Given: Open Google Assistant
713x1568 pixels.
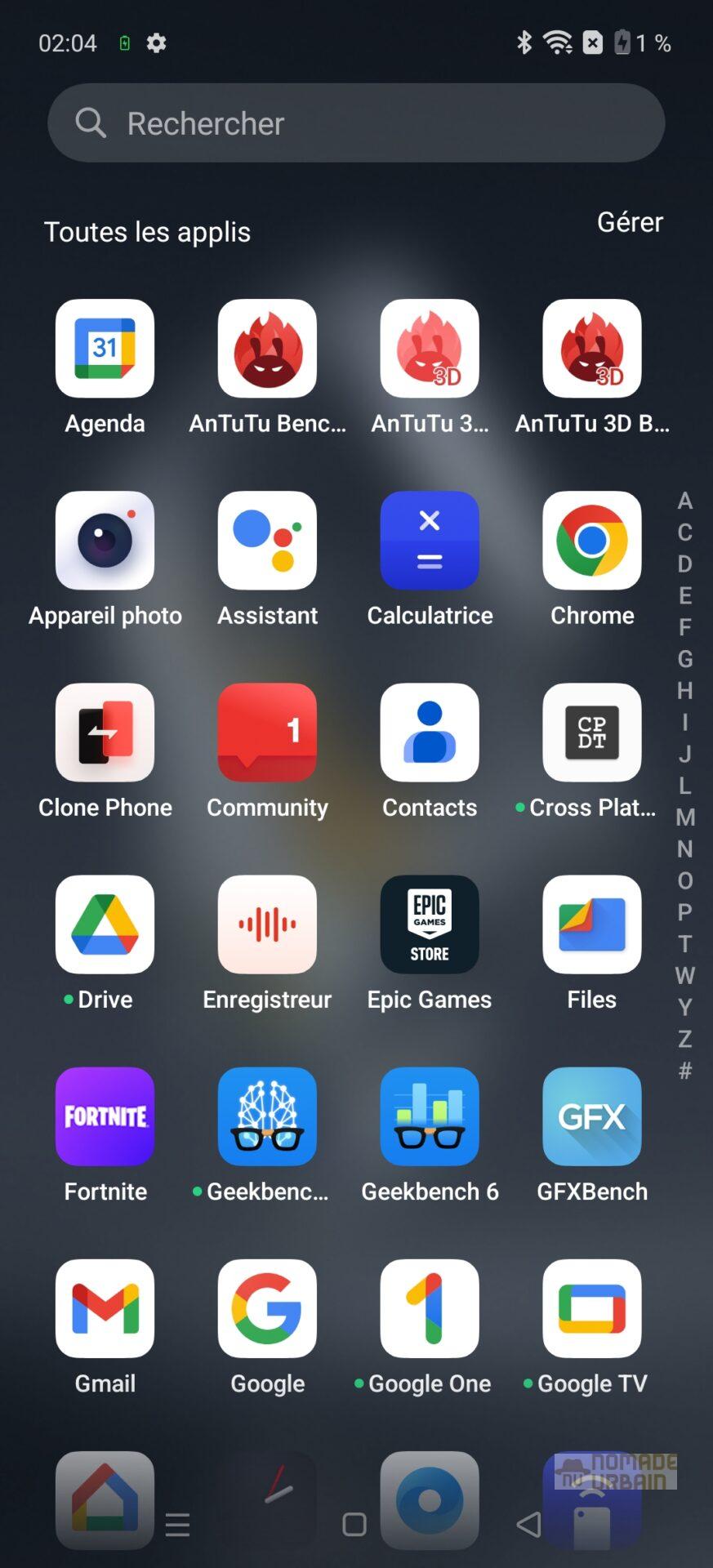Looking at the screenshot, I should pyautogui.click(x=267, y=541).
